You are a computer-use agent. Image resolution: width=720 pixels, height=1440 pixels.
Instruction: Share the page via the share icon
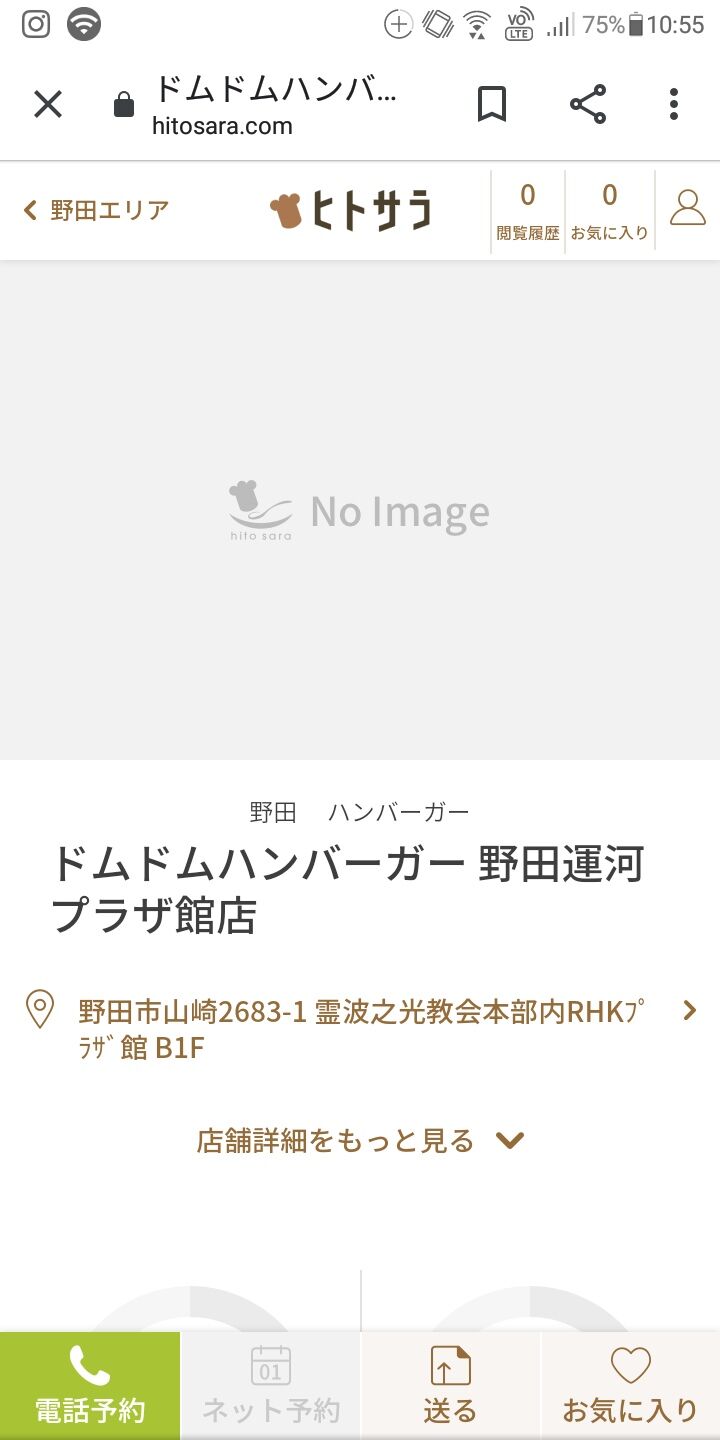click(588, 104)
